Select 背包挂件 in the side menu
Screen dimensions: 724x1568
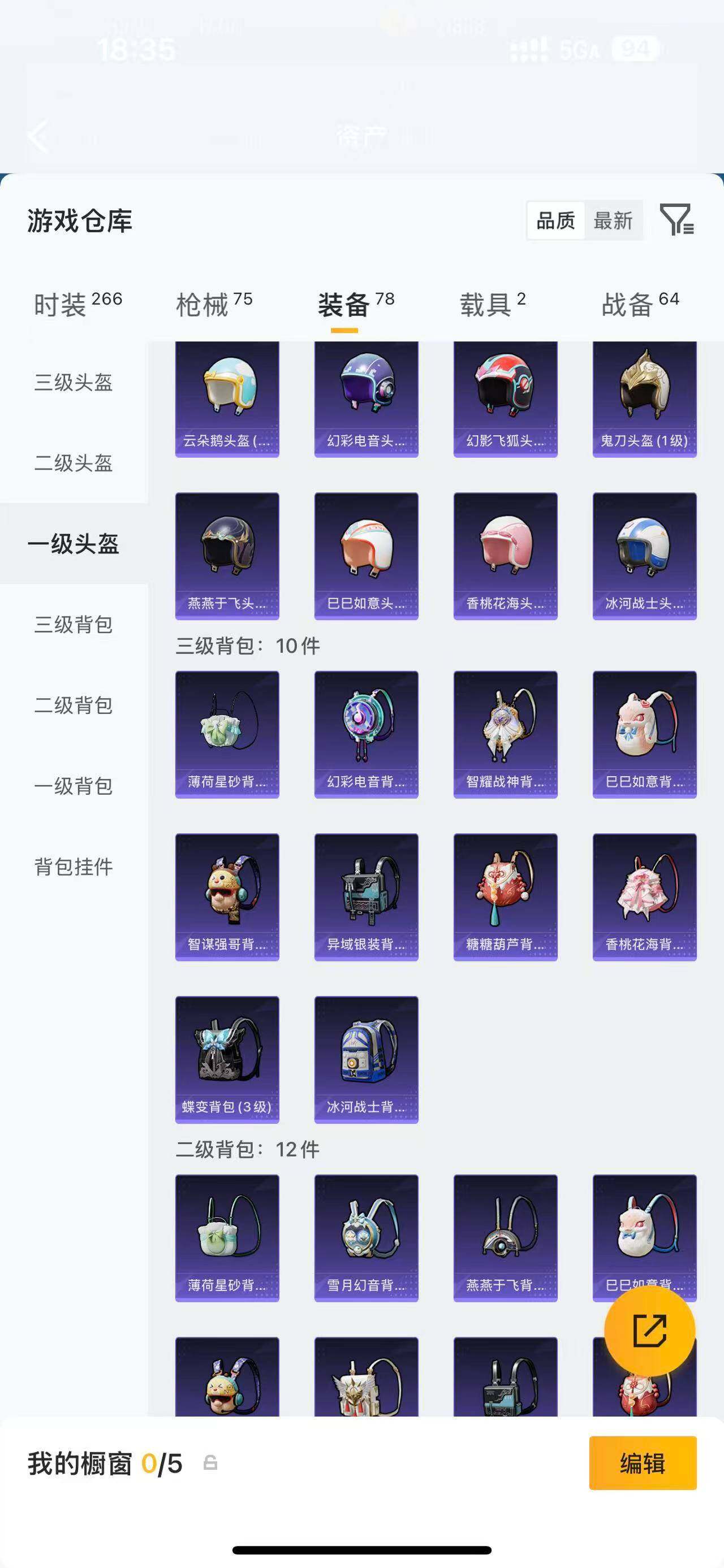(74, 867)
